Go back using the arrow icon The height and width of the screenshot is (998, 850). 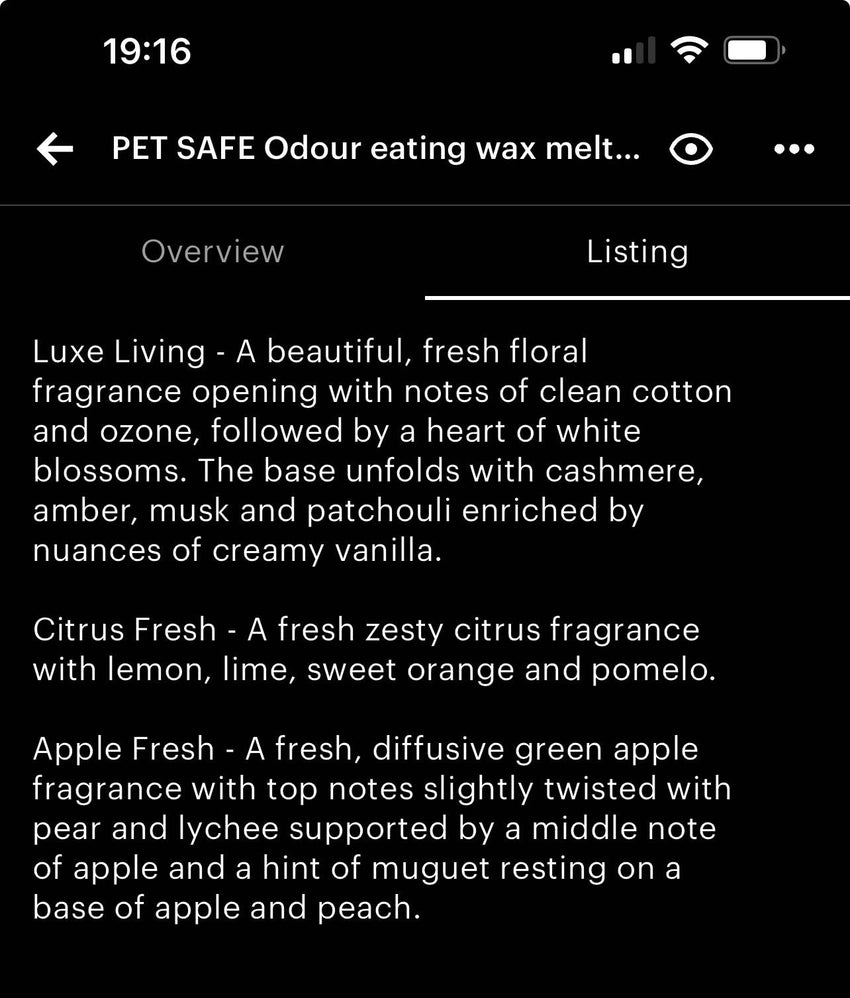[55, 150]
